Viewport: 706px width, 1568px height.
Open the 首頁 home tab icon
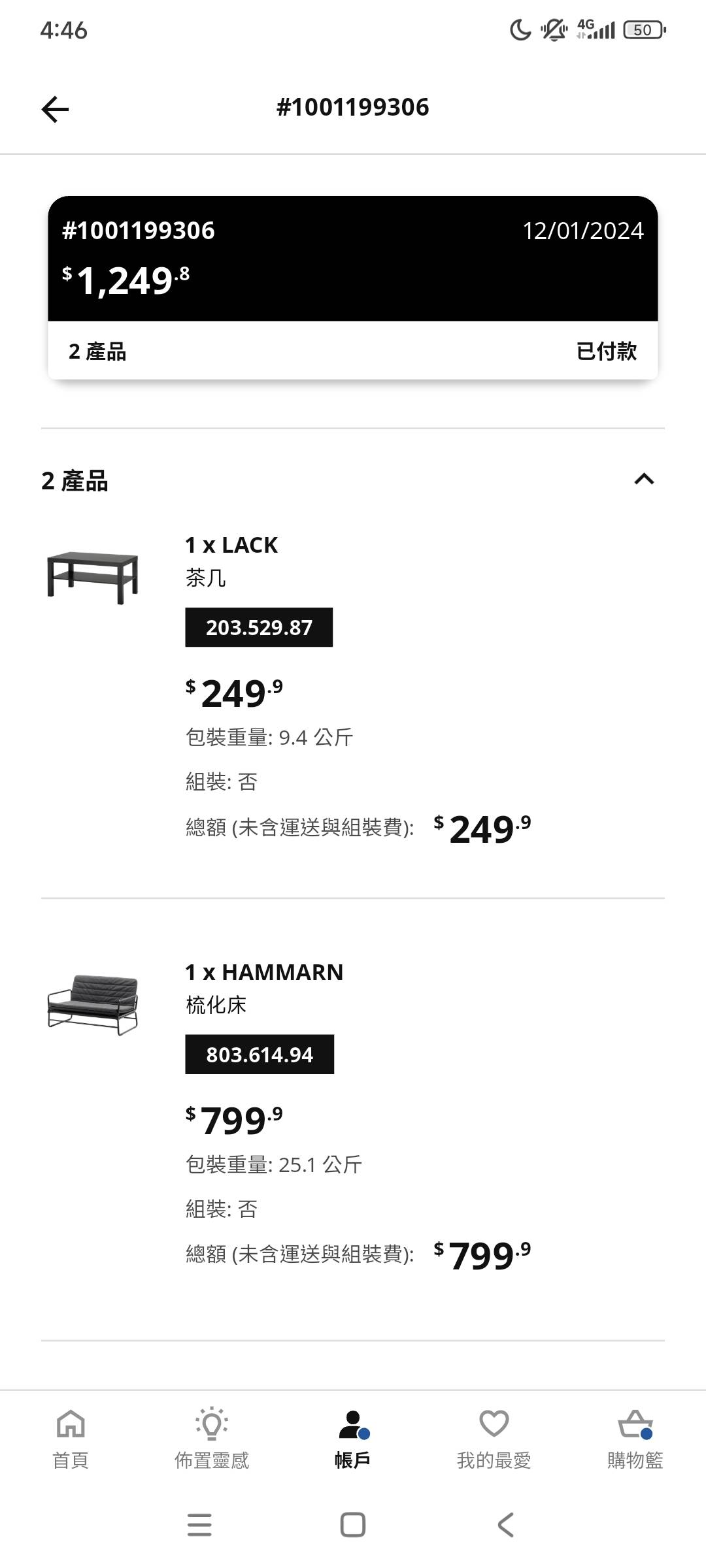coord(72,1428)
